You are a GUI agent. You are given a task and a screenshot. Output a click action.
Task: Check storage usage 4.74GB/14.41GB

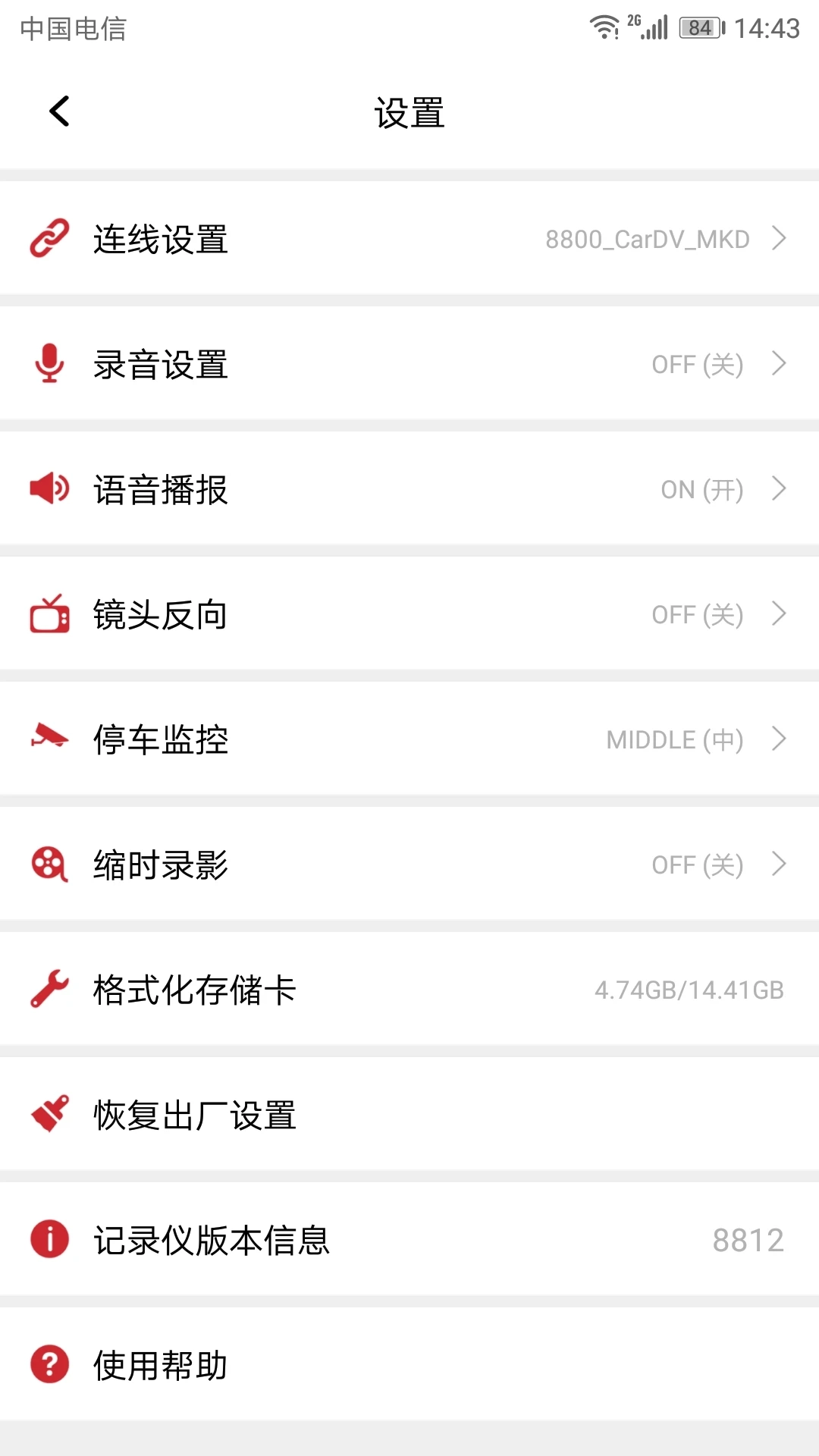(x=689, y=990)
